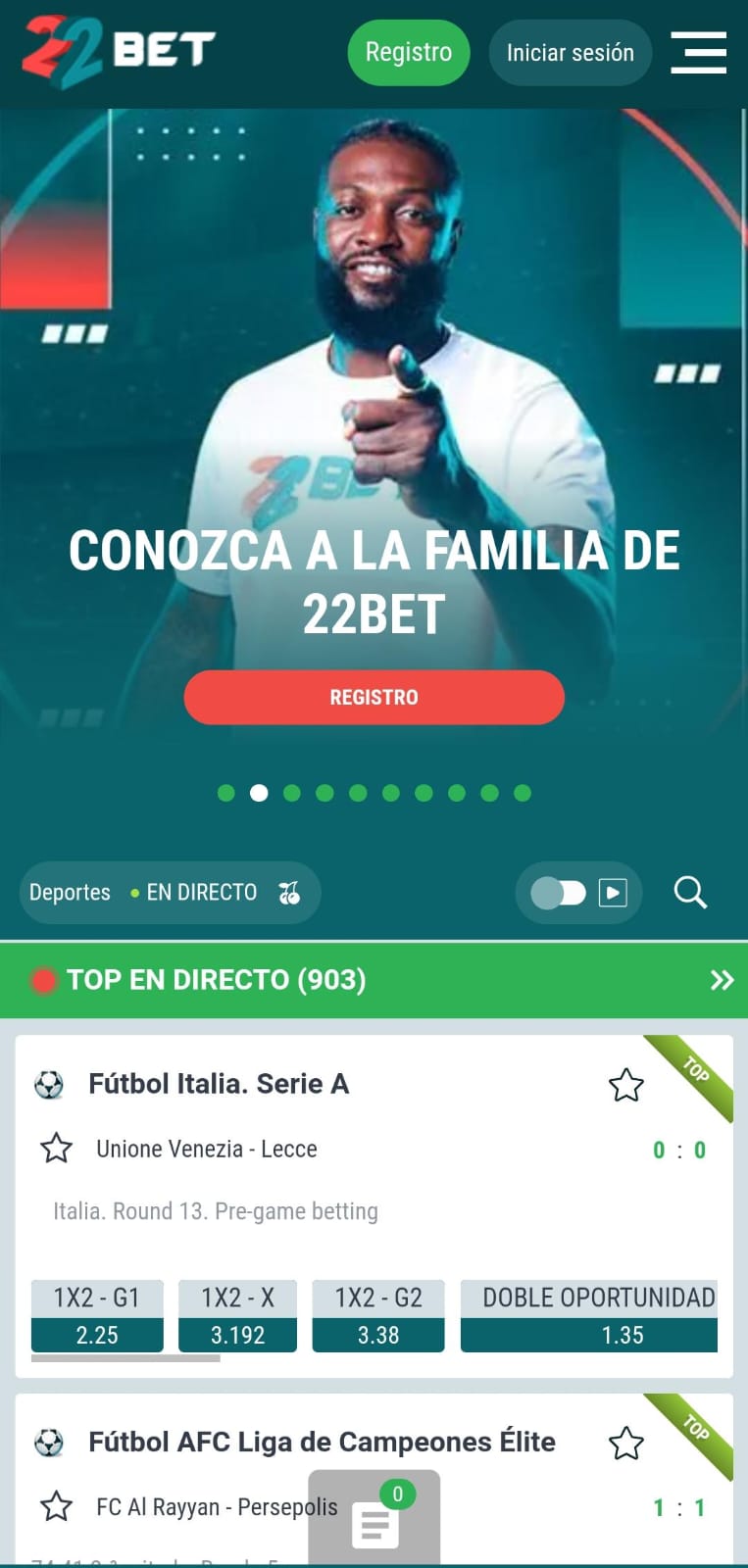Select 1X2 - G1 odds 2.25
748x1568 pixels.
(x=97, y=1335)
